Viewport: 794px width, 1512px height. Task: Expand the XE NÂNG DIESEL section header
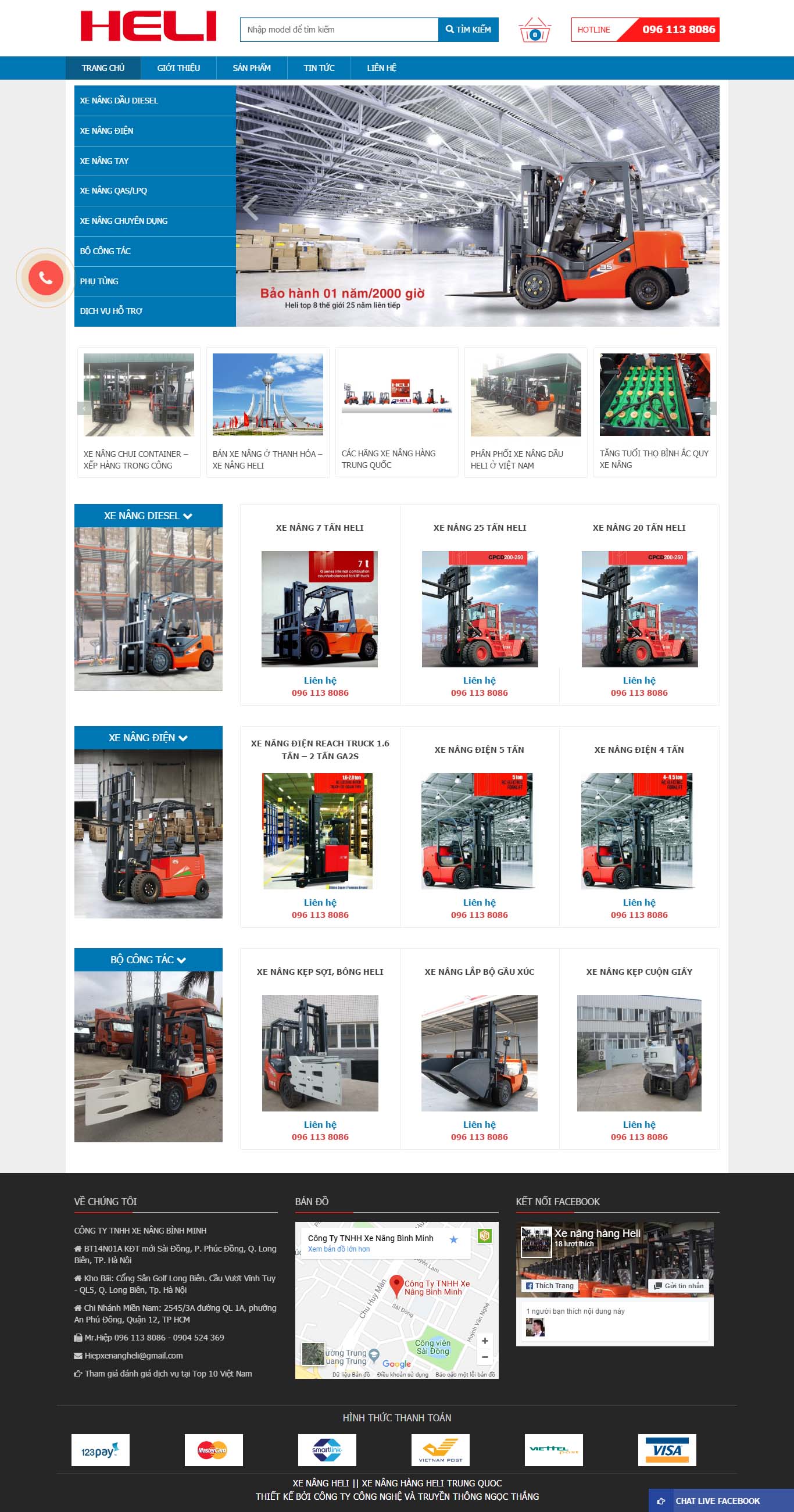coord(148,516)
